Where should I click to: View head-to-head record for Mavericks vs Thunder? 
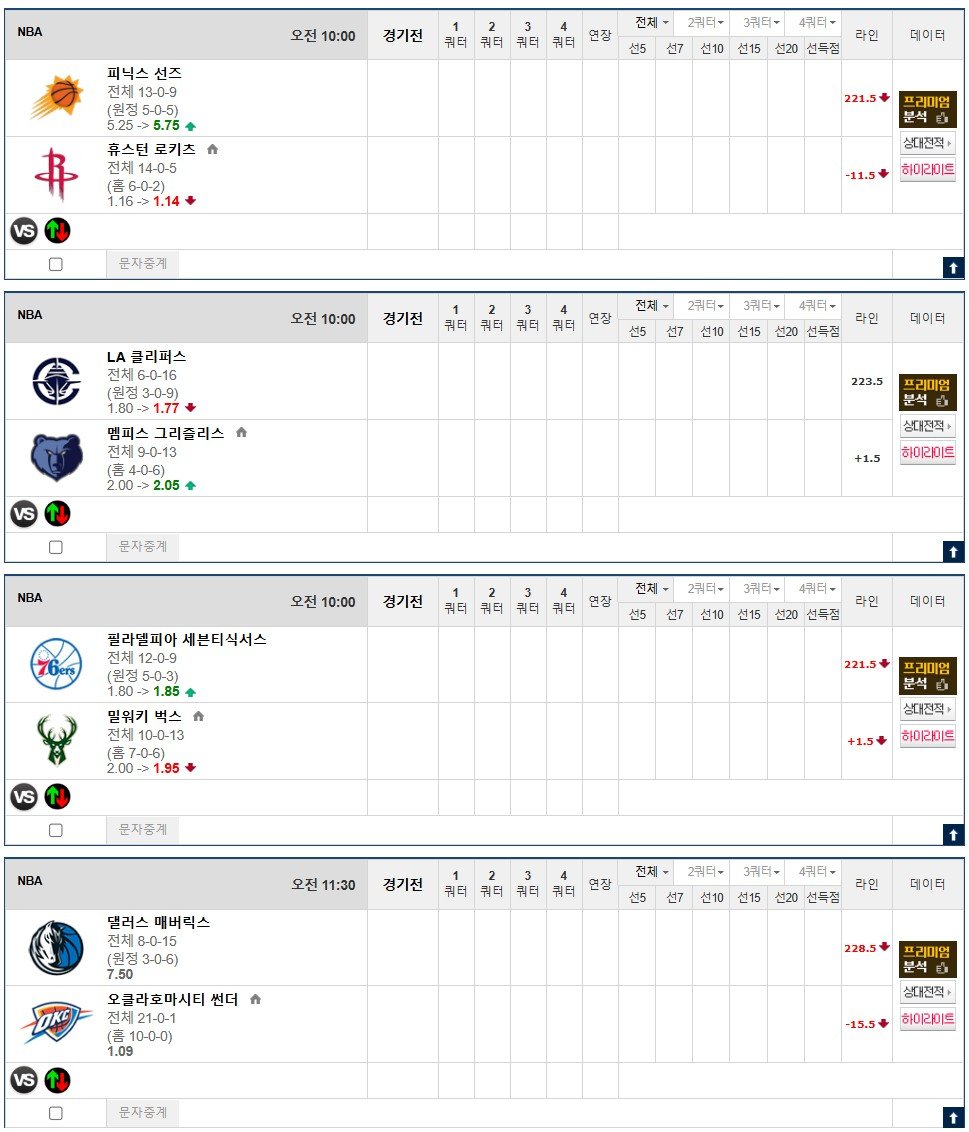[x=927, y=992]
